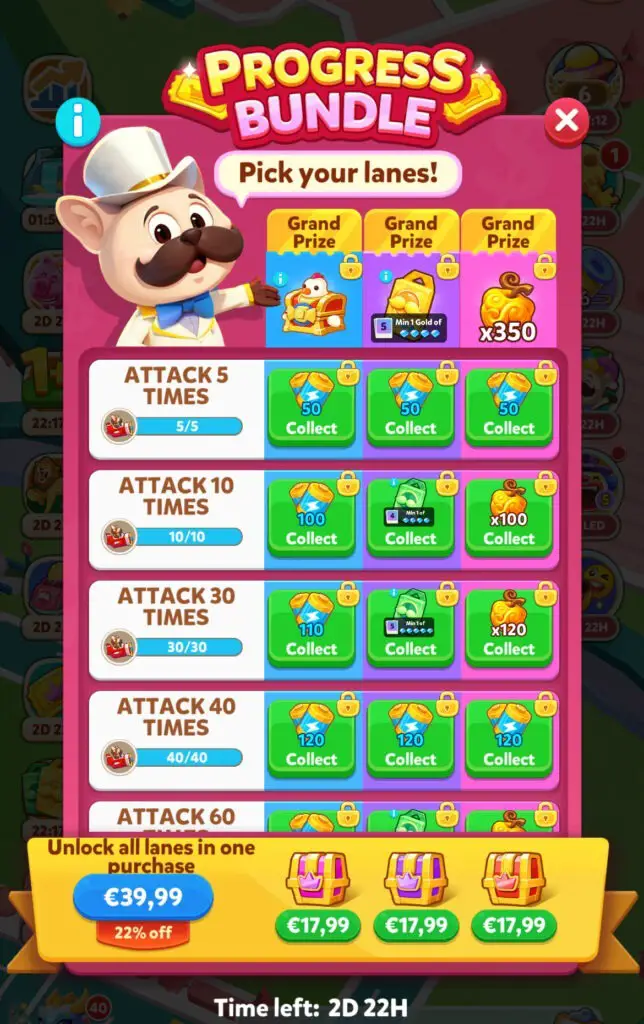
Task: Collect x100 gold bag reward
Action: tap(509, 518)
